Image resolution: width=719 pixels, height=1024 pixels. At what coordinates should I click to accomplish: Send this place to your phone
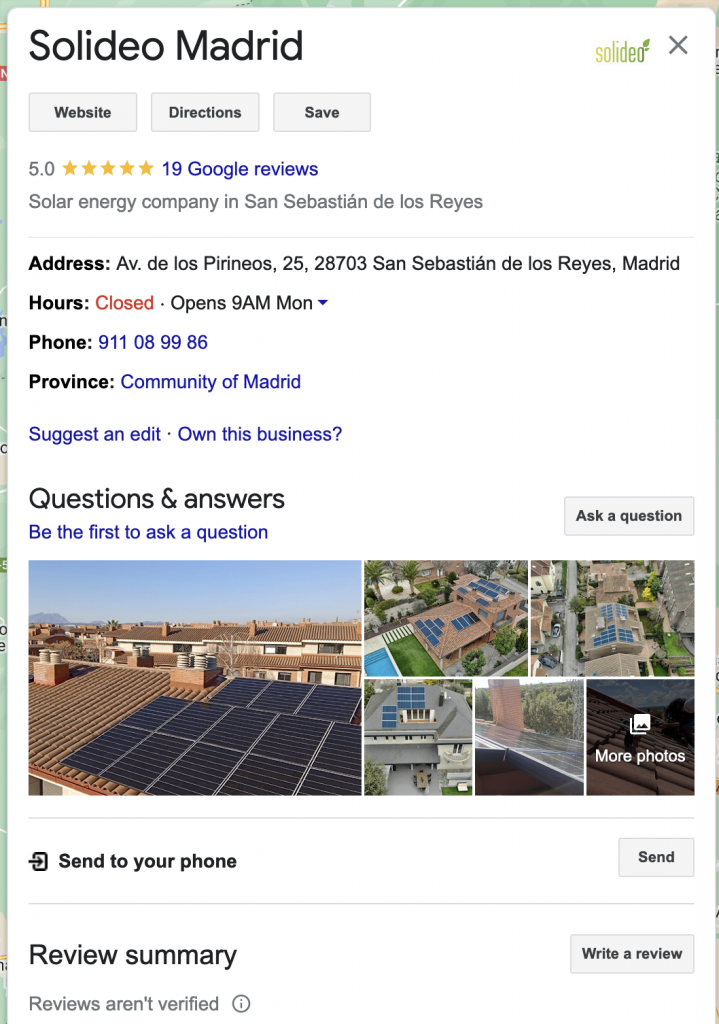(656, 857)
